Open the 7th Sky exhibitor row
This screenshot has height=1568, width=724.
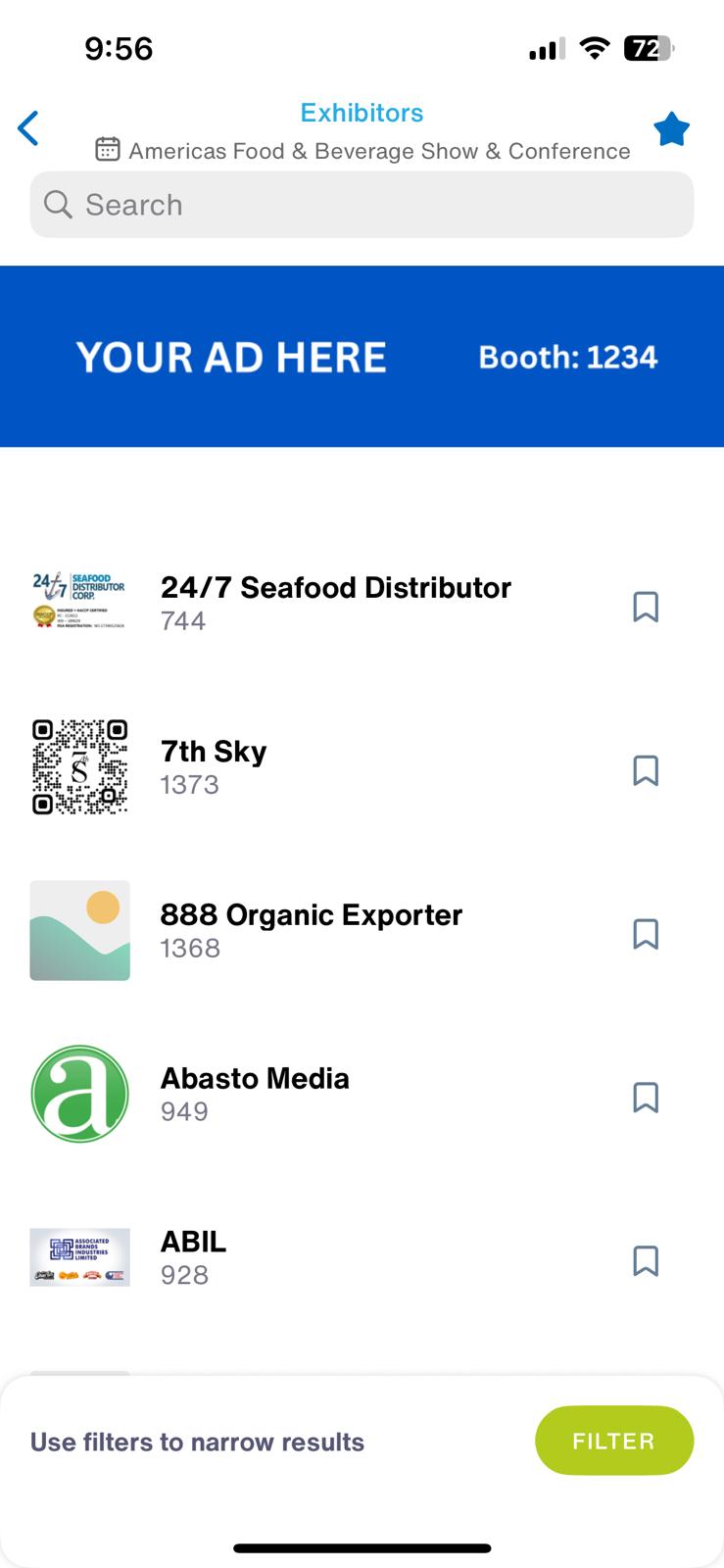362,766
